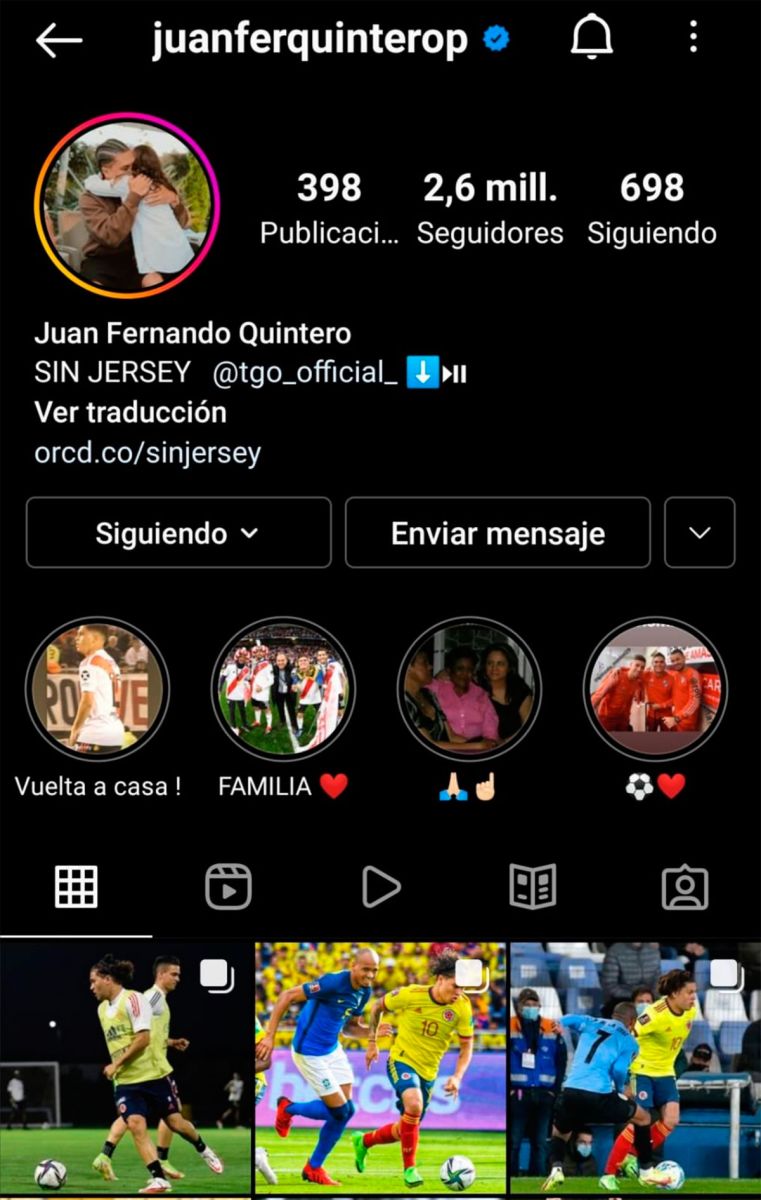Switch to the videos play tab
The width and height of the screenshot is (761, 1200).
point(380,887)
